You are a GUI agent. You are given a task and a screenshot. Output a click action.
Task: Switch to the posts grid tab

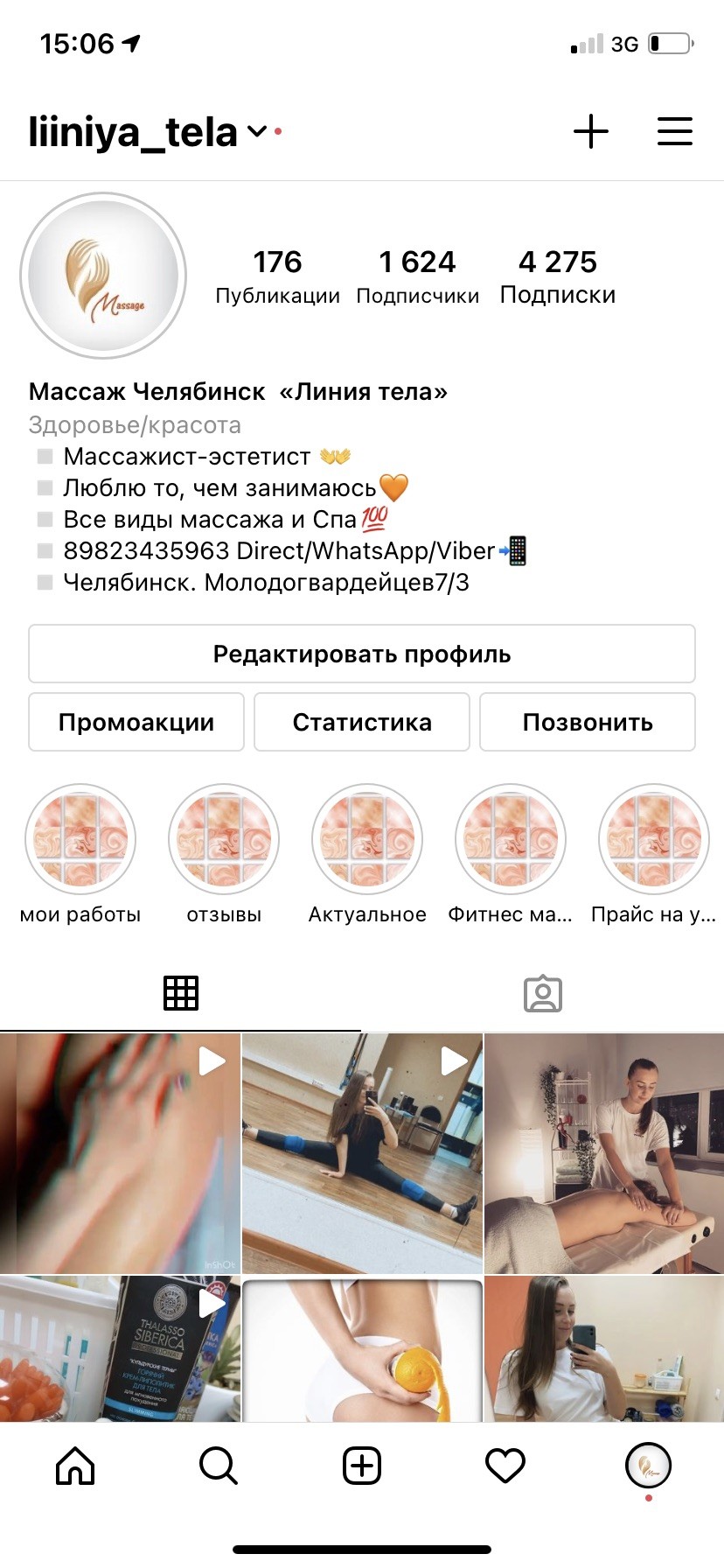pyautogui.click(x=181, y=993)
